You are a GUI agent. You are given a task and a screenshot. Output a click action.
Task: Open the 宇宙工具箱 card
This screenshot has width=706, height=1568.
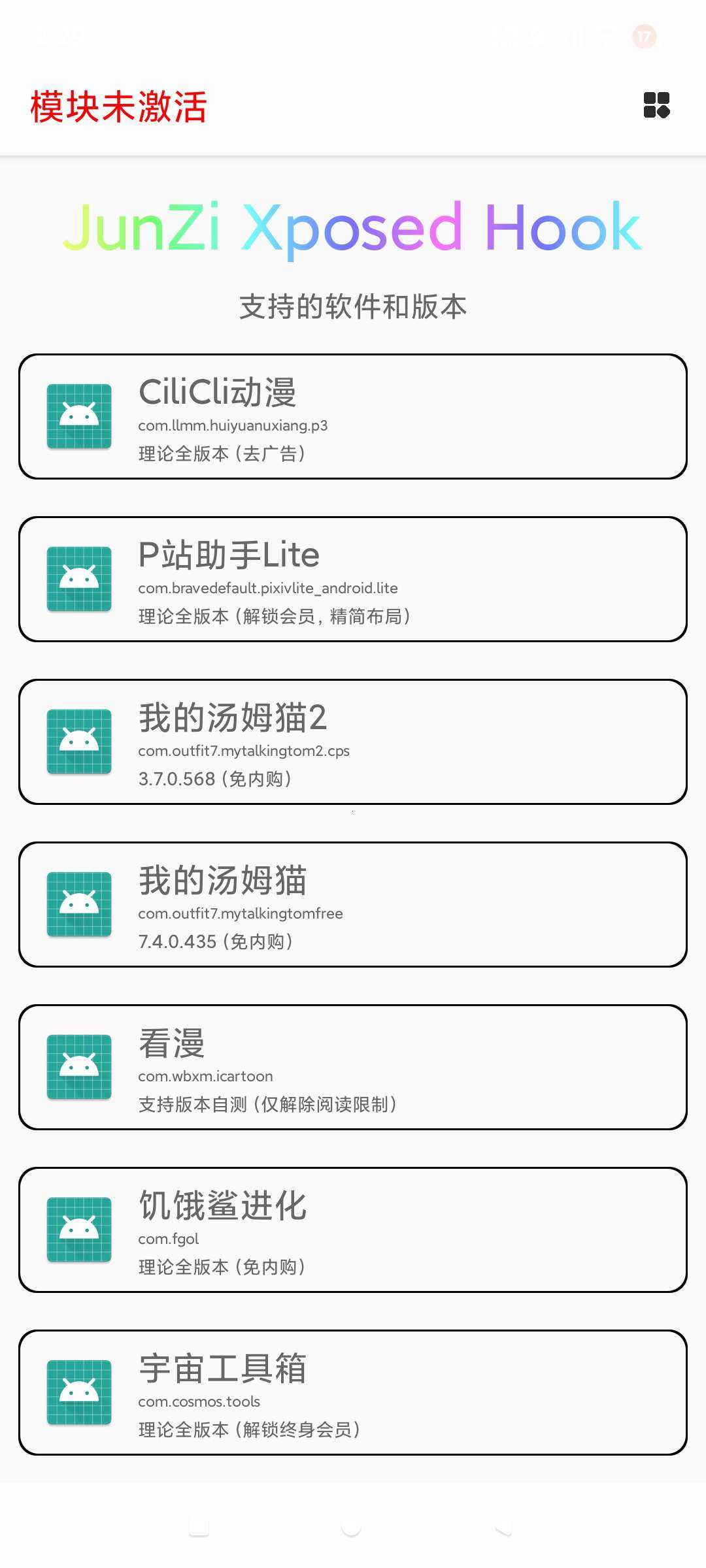point(353,1392)
